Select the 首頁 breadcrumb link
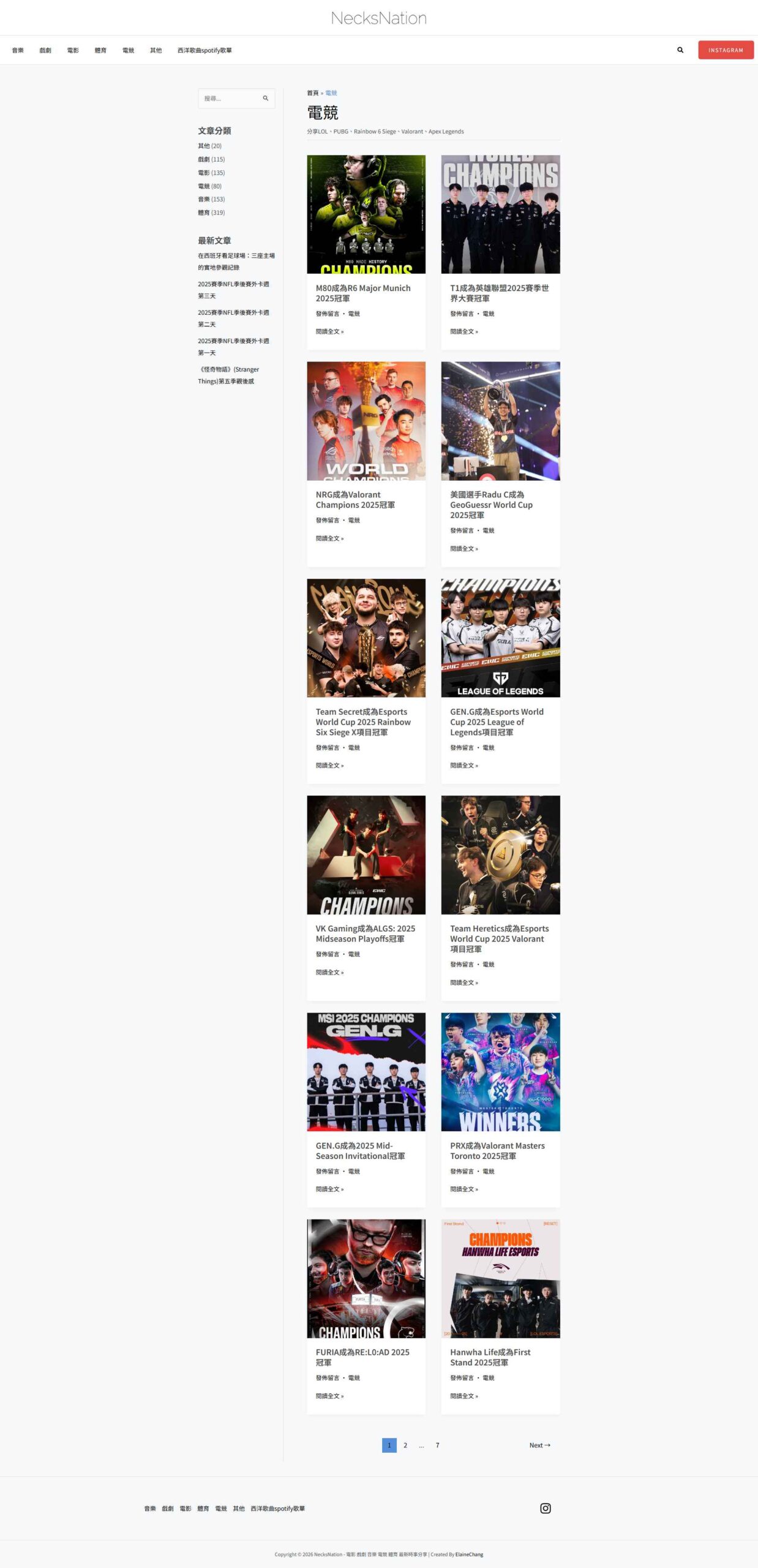Image resolution: width=758 pixels, height=1568 pixels. tap(312, 93)
